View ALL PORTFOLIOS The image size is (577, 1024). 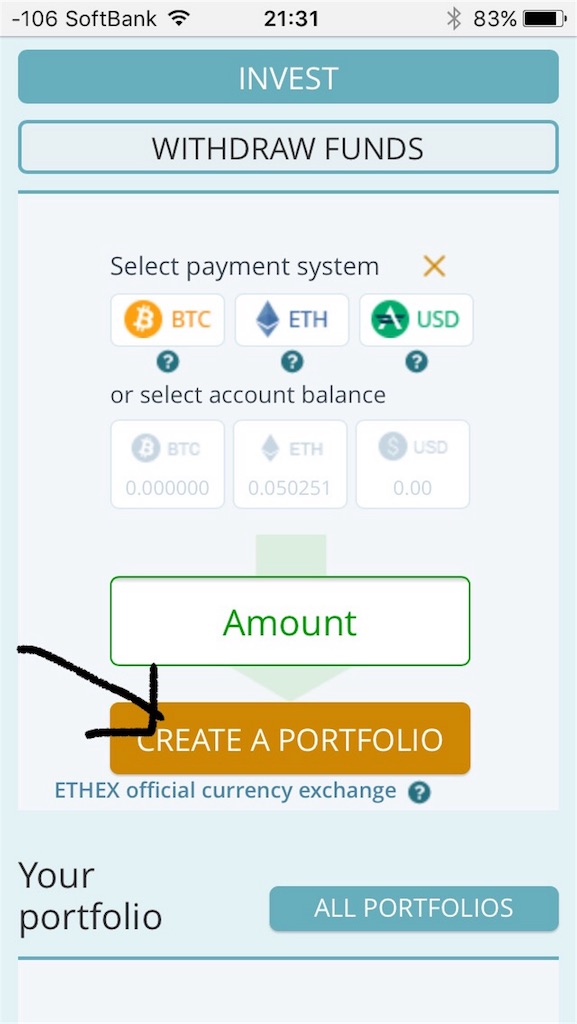pos(414,908)
